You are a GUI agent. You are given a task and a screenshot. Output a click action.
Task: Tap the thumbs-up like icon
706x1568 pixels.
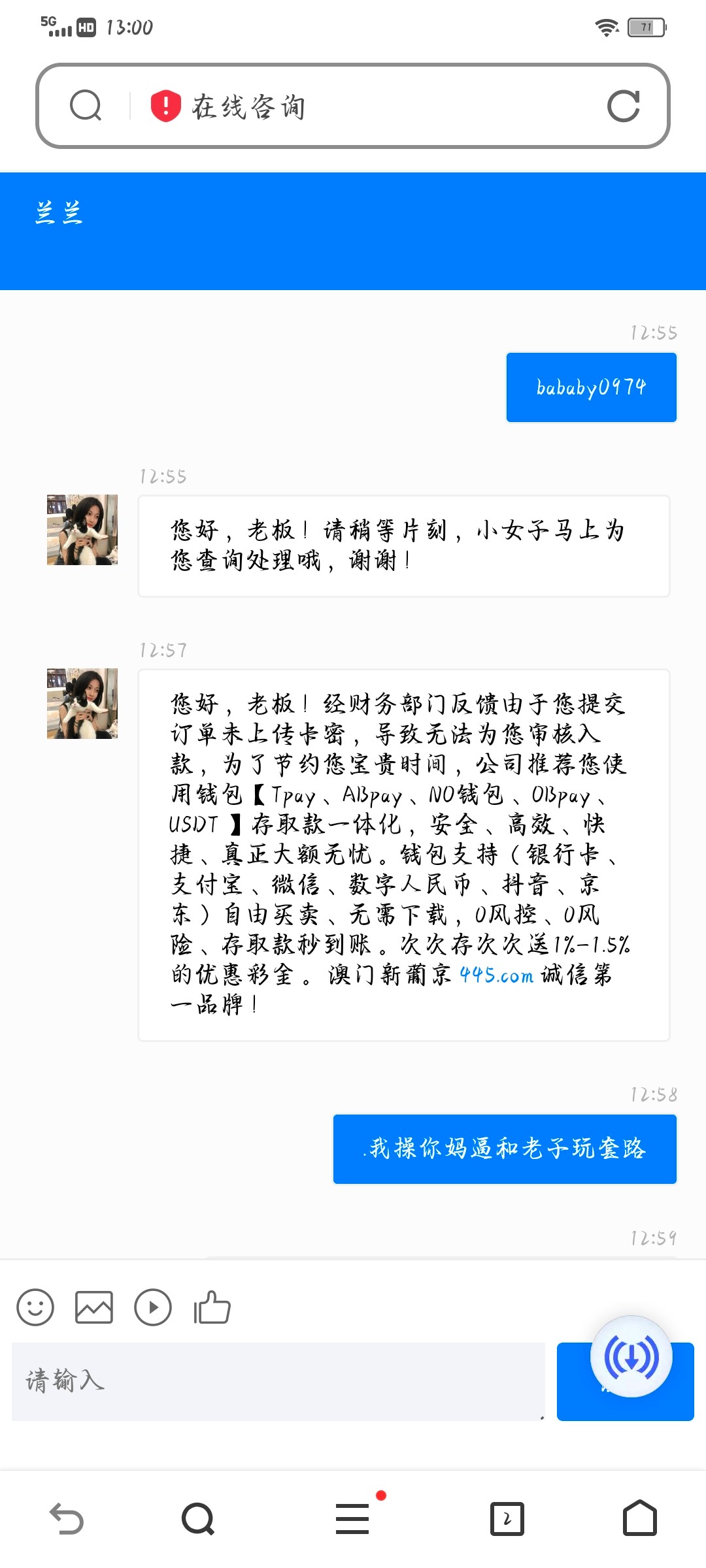[211, 1309]
